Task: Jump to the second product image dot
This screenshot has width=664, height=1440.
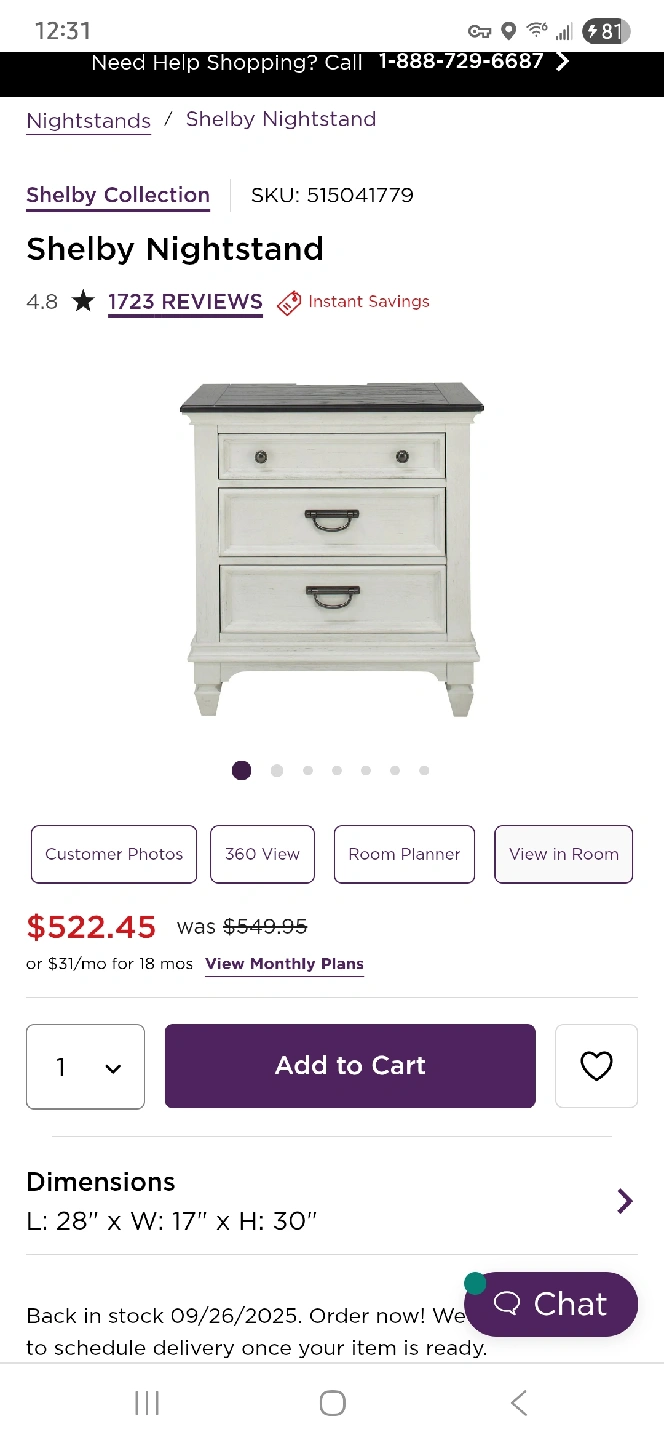Action: pyautogui.click(x=277, y=771)
